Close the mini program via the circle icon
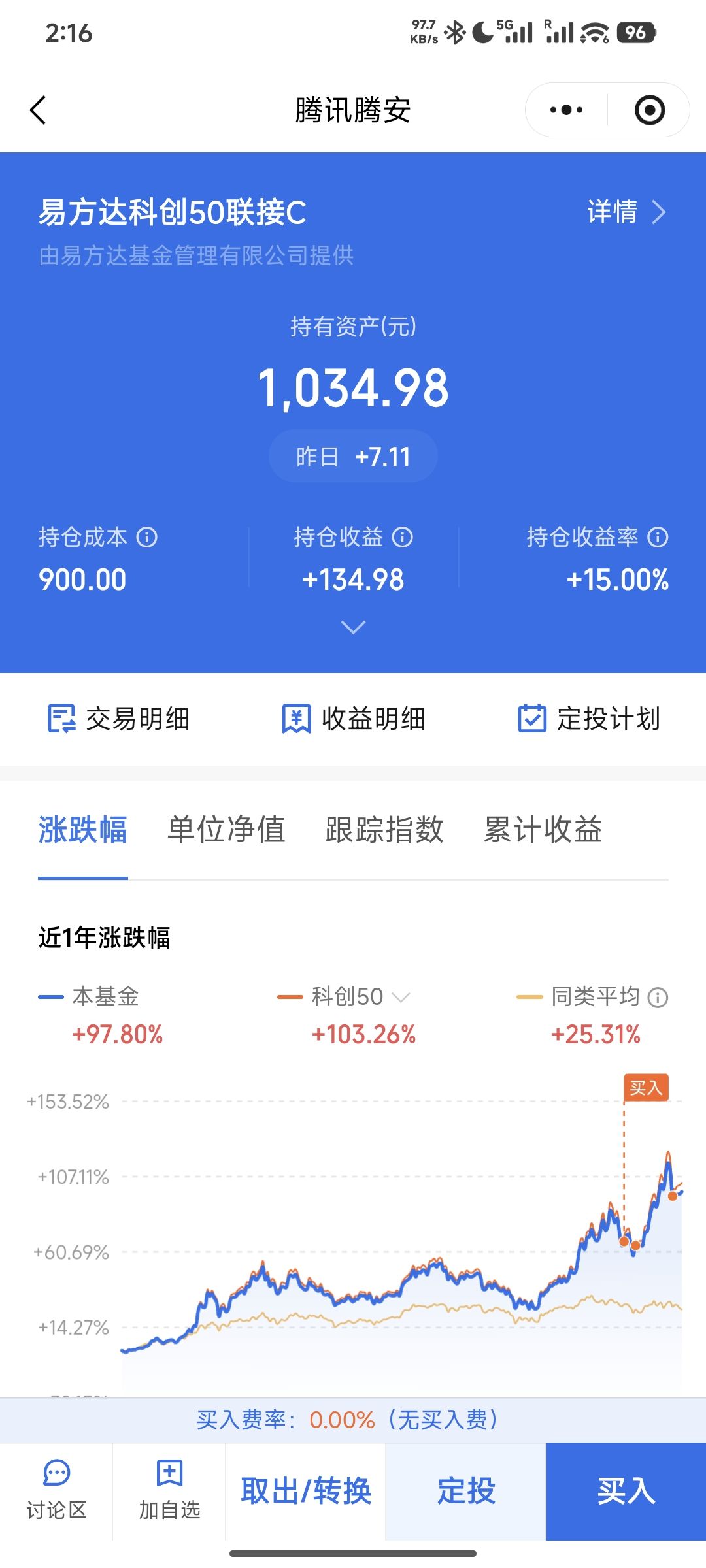 click(650, 110)
